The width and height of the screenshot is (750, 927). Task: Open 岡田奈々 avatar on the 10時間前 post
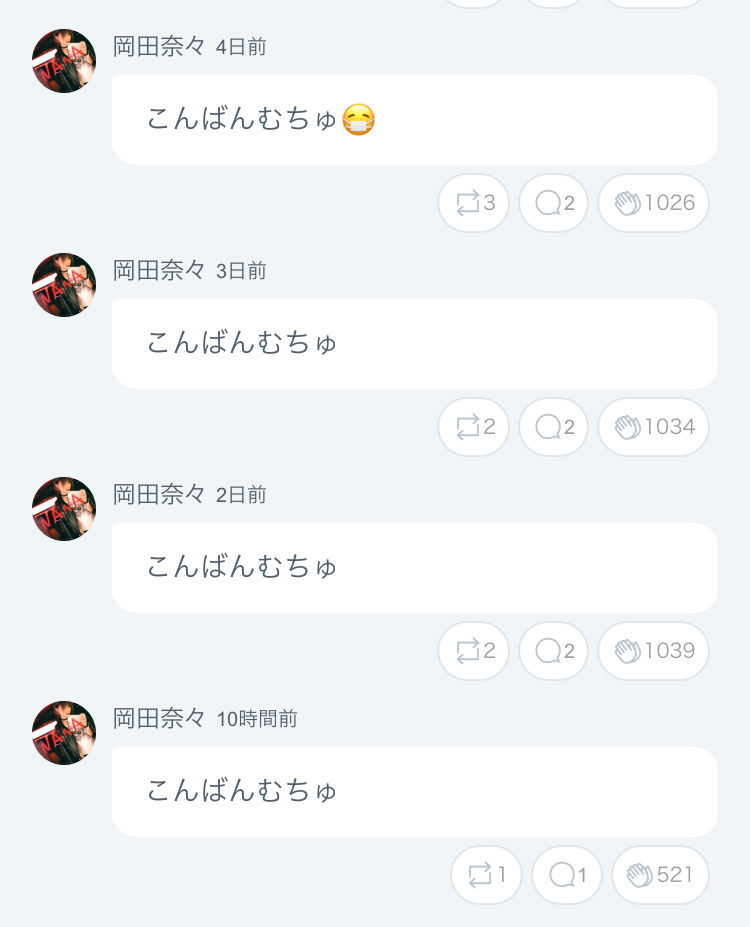click(64, 733)
